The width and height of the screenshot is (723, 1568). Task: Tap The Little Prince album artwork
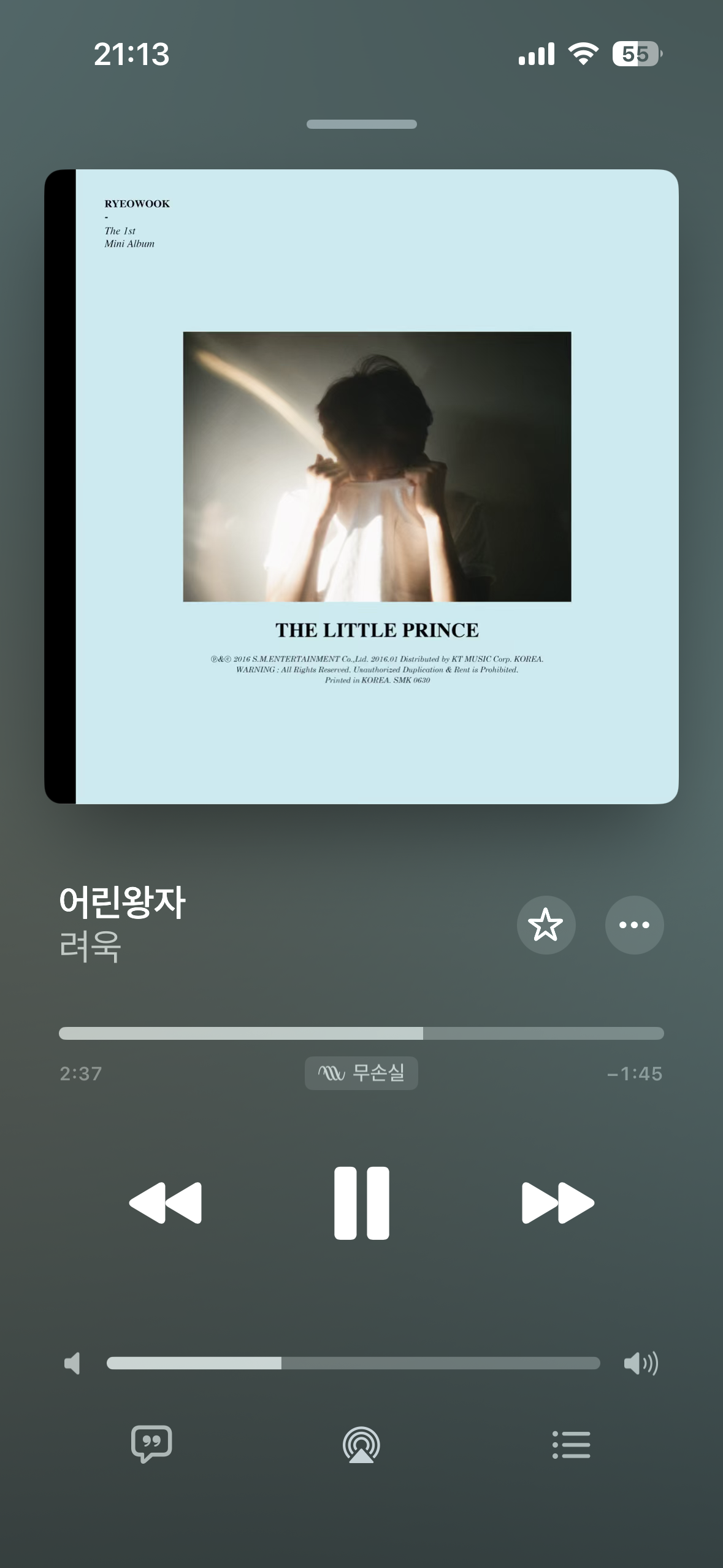[361, 486]
